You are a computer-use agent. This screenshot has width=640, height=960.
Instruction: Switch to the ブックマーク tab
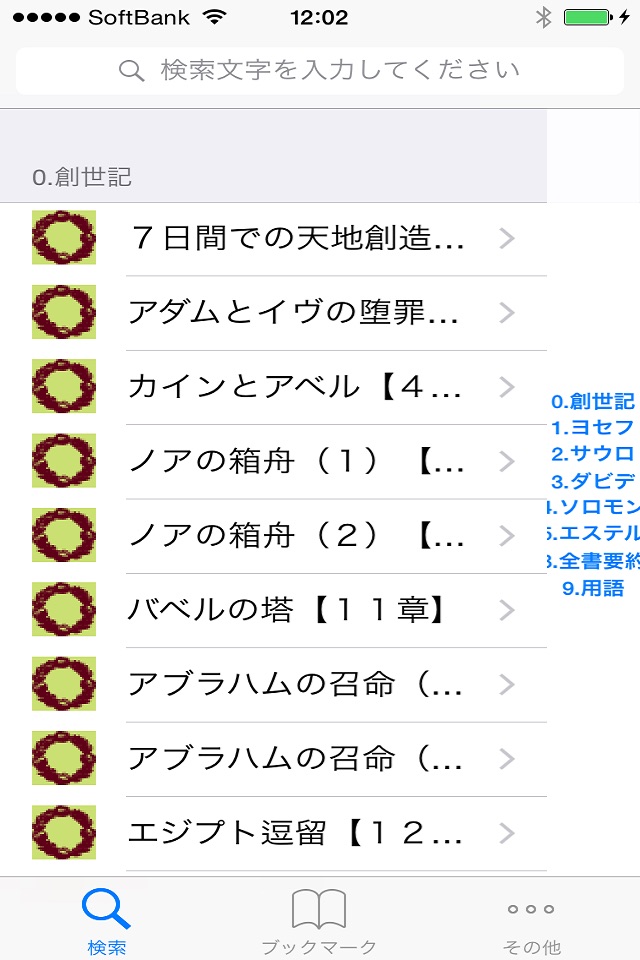pyautogui.click(x=319, y=921)
